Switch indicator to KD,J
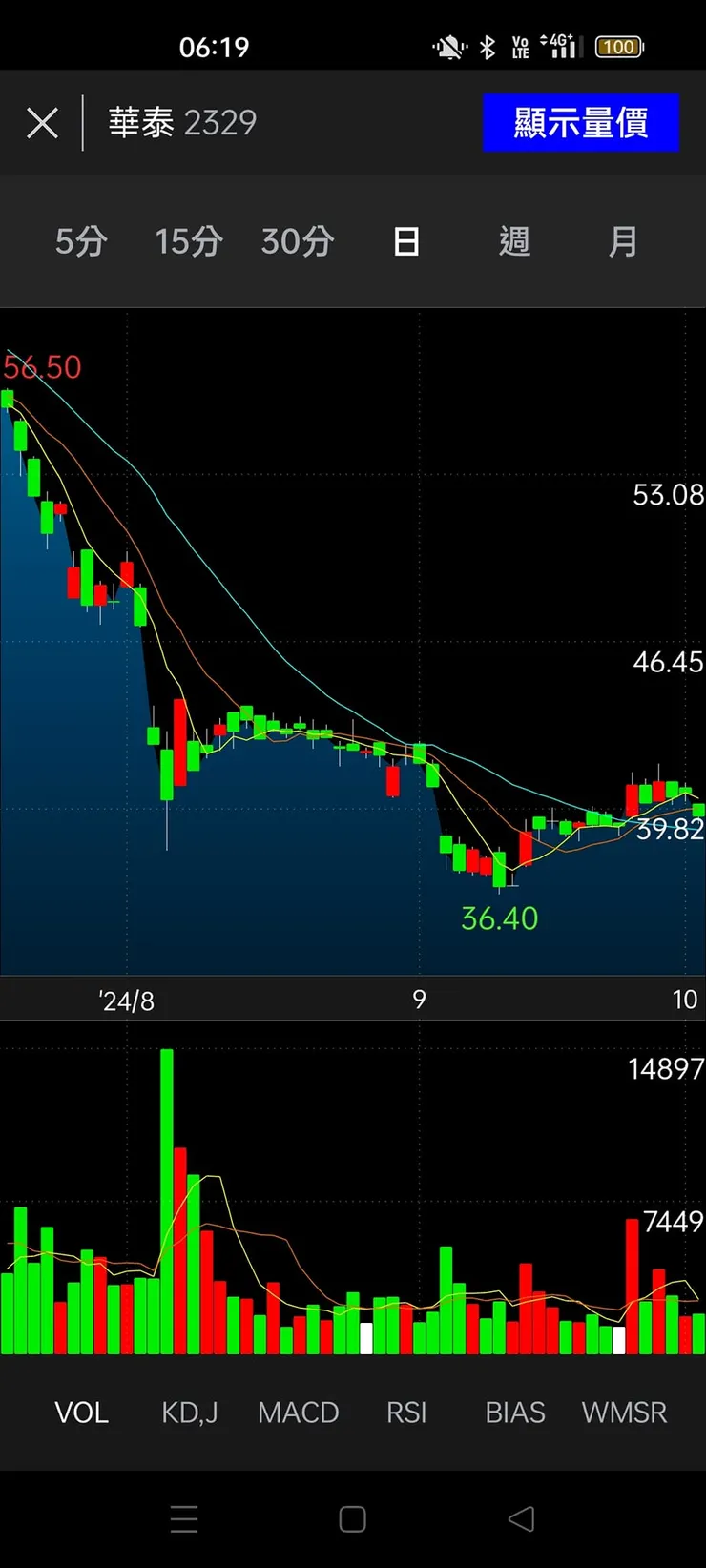 coord(190,1413)
